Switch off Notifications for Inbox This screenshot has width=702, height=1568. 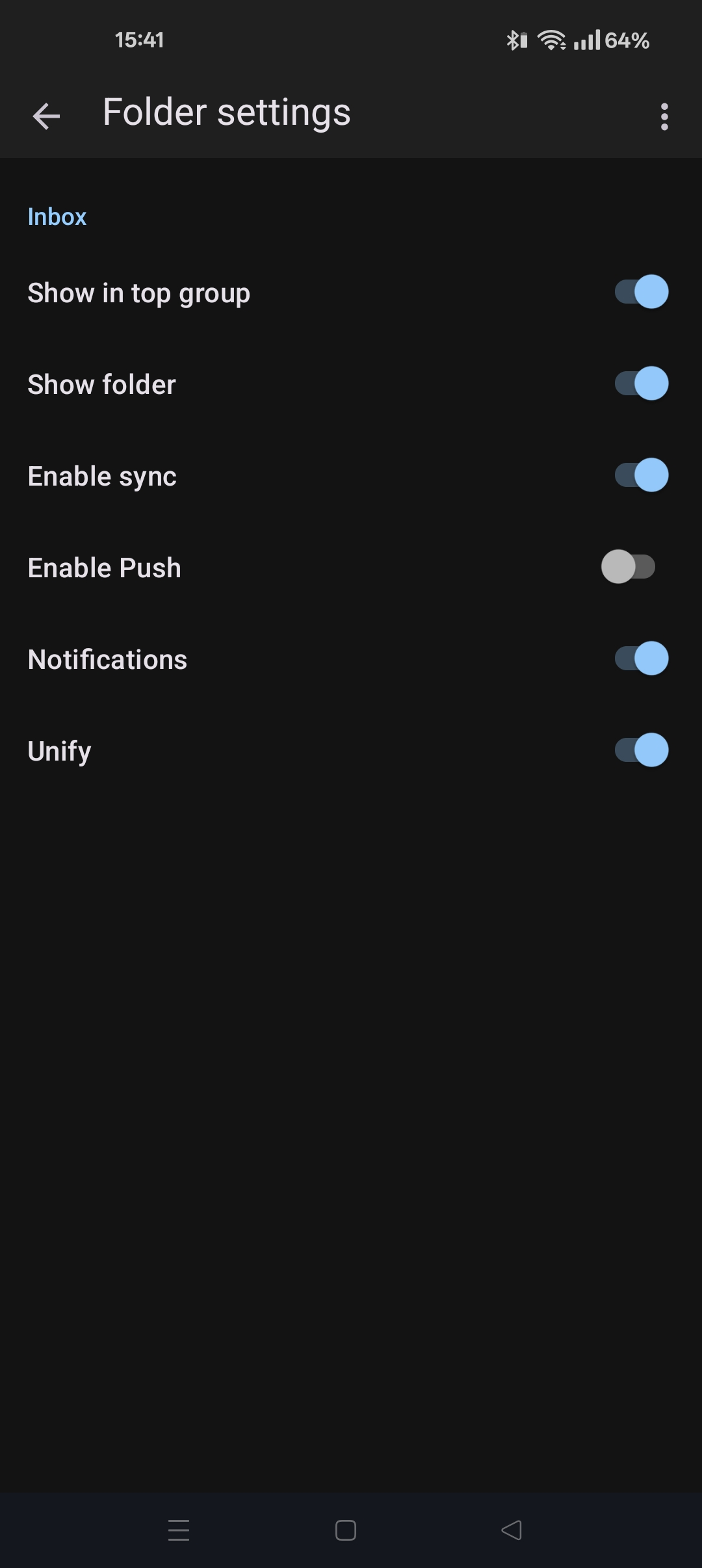[x=641, y=659]
